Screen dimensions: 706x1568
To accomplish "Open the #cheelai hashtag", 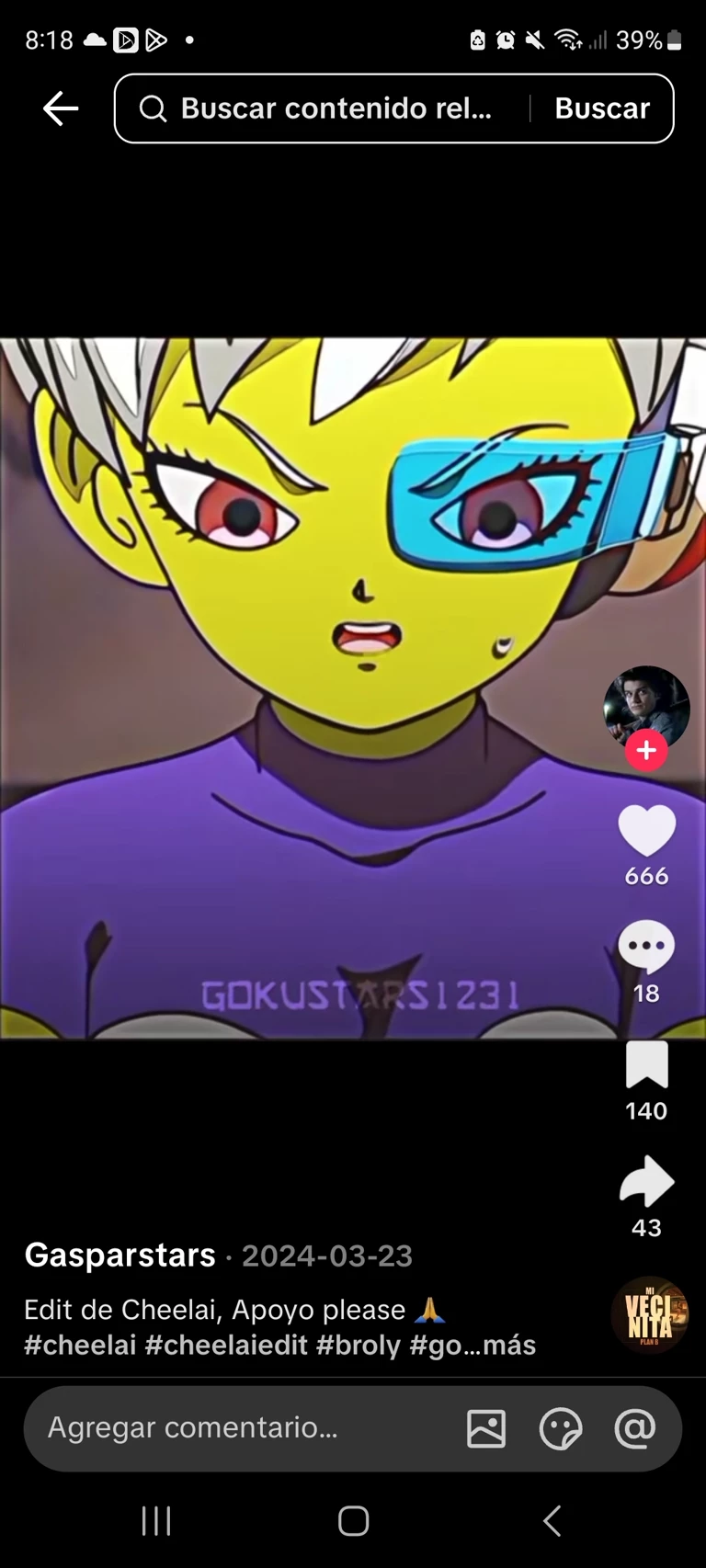I will (x=80, y=1346).
